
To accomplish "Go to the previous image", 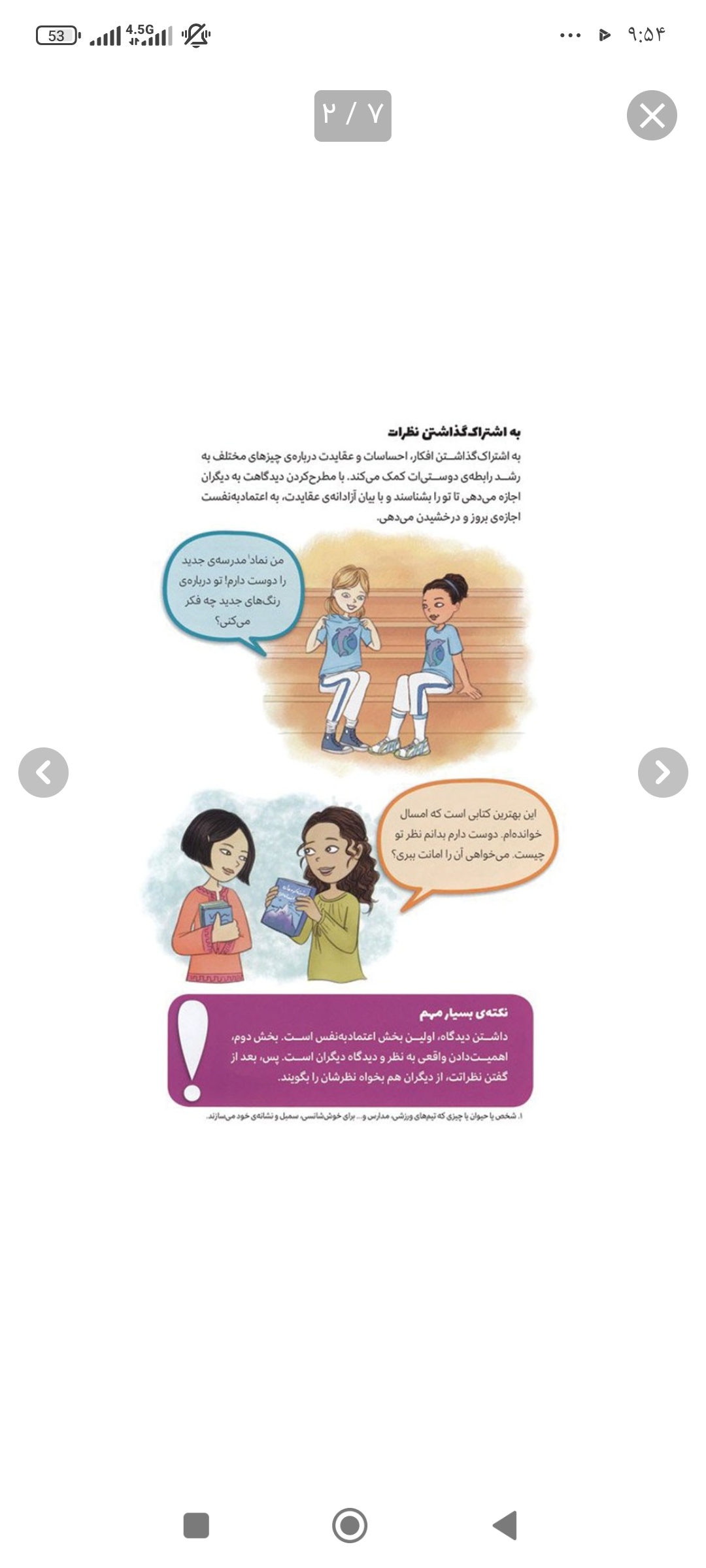I will [x=43, y=772].
